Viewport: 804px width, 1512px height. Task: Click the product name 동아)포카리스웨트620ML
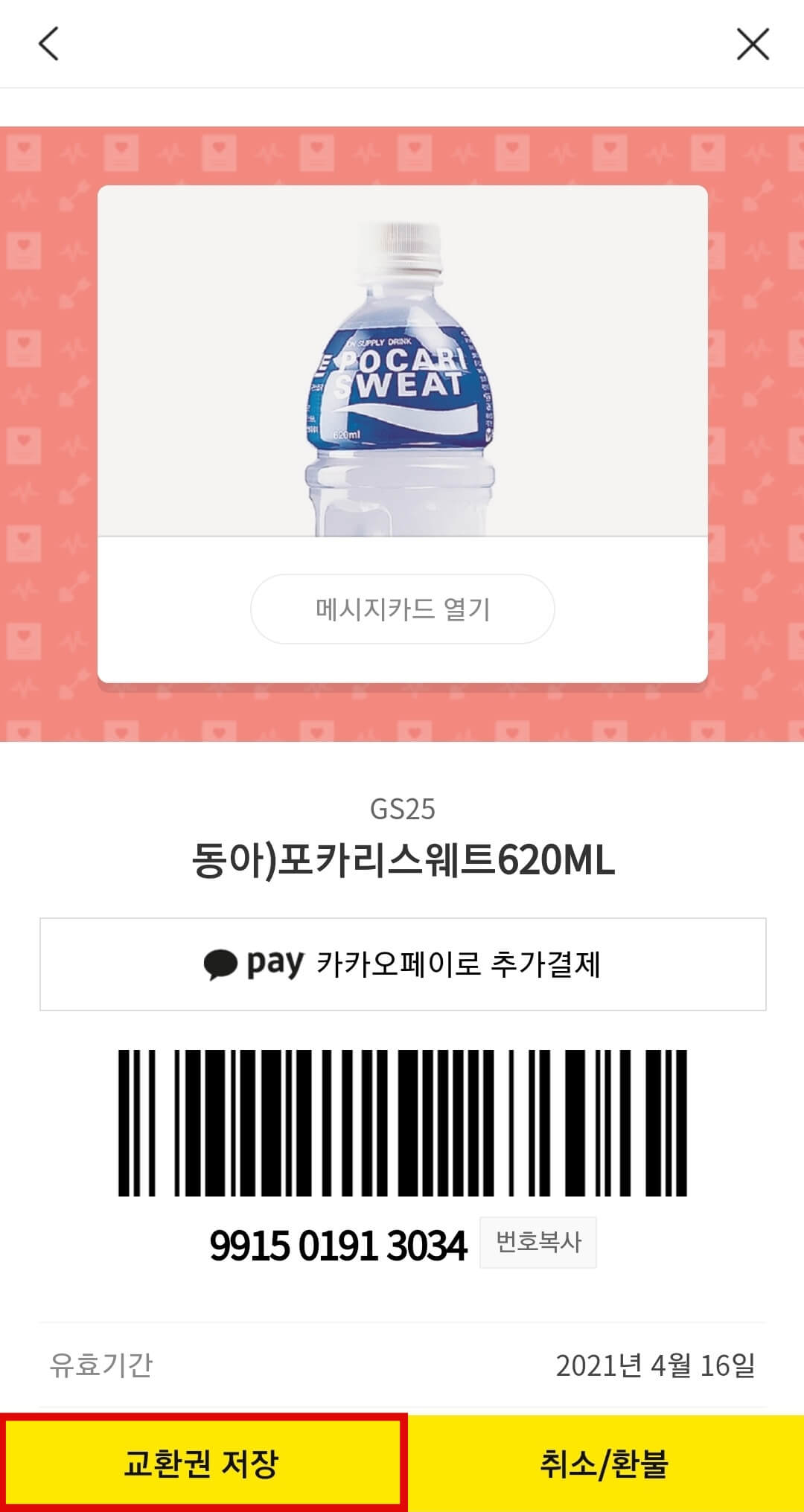click(x=402, y=862)
